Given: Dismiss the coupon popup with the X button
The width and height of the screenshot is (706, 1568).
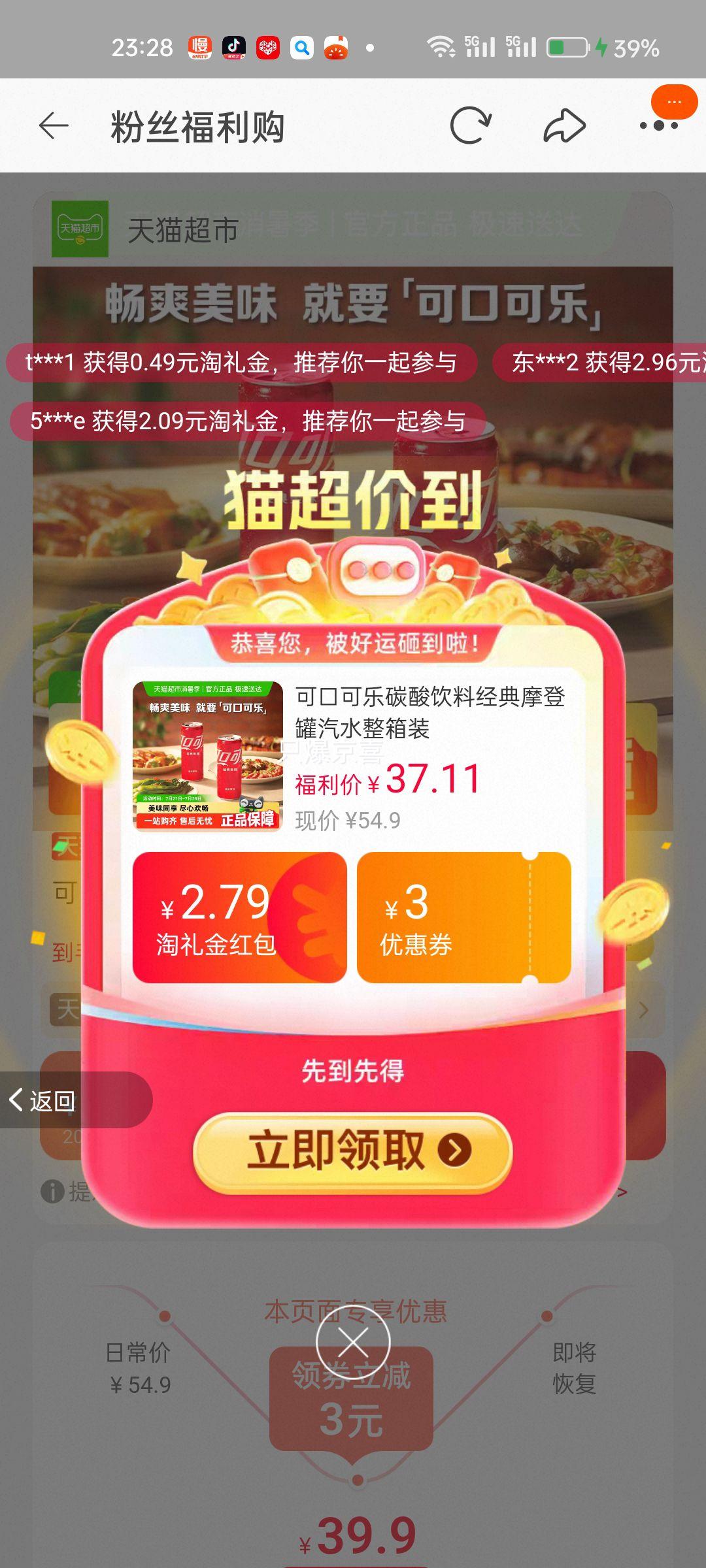Looking at the screenshot, I should click(x=354, y=1343).
